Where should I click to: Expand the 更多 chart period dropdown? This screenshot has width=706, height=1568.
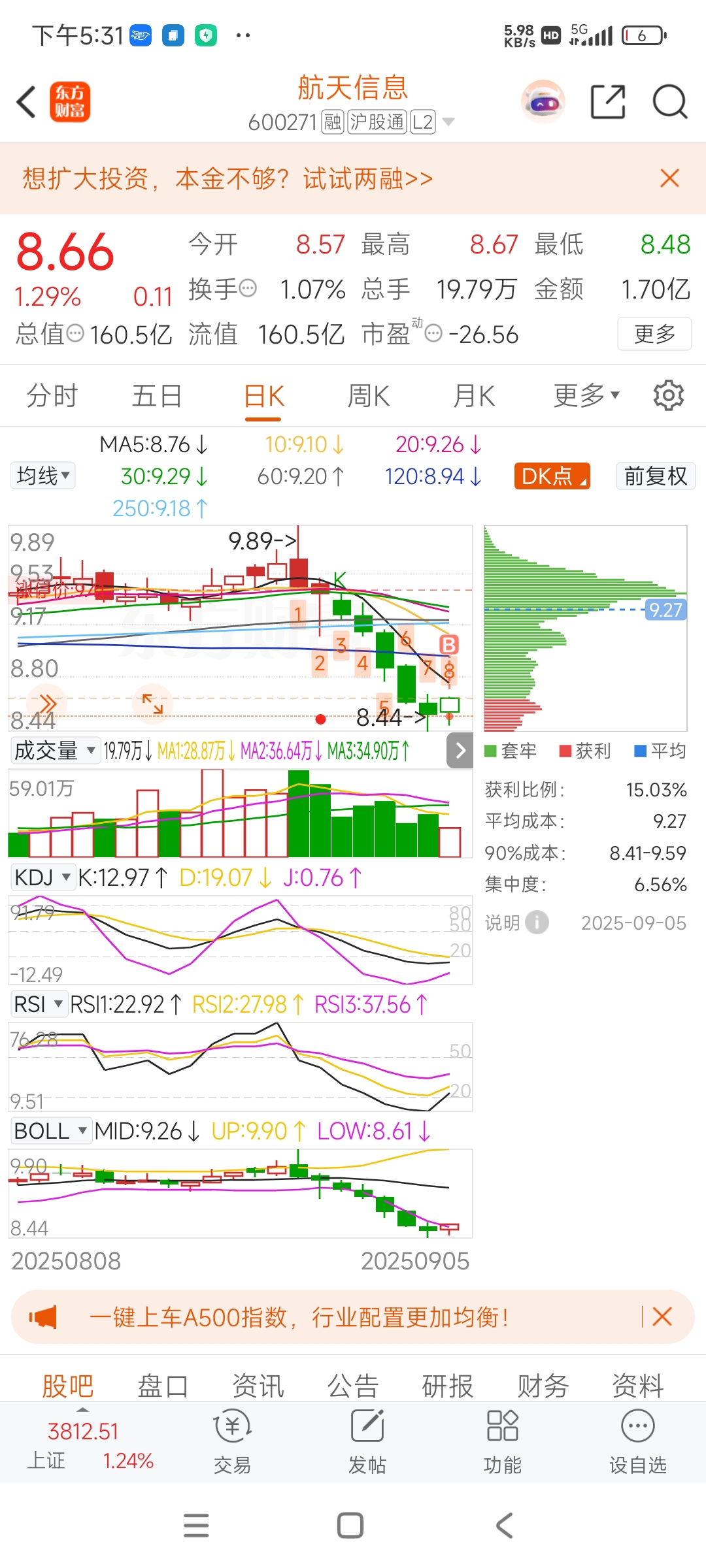586,396
